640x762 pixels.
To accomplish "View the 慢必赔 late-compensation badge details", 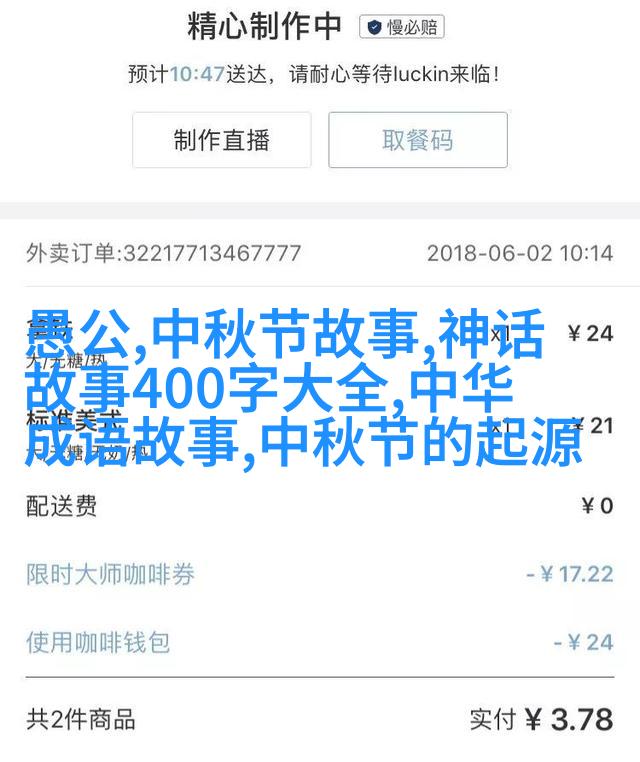I will pos(403,28).
